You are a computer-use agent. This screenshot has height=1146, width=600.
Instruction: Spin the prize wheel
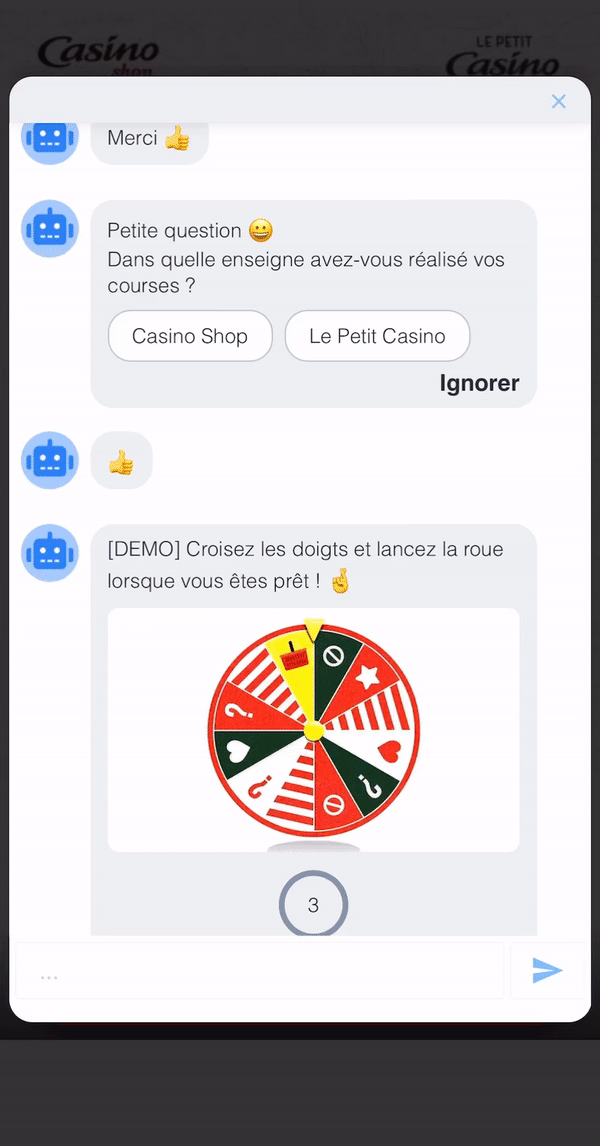click(314, 731)
